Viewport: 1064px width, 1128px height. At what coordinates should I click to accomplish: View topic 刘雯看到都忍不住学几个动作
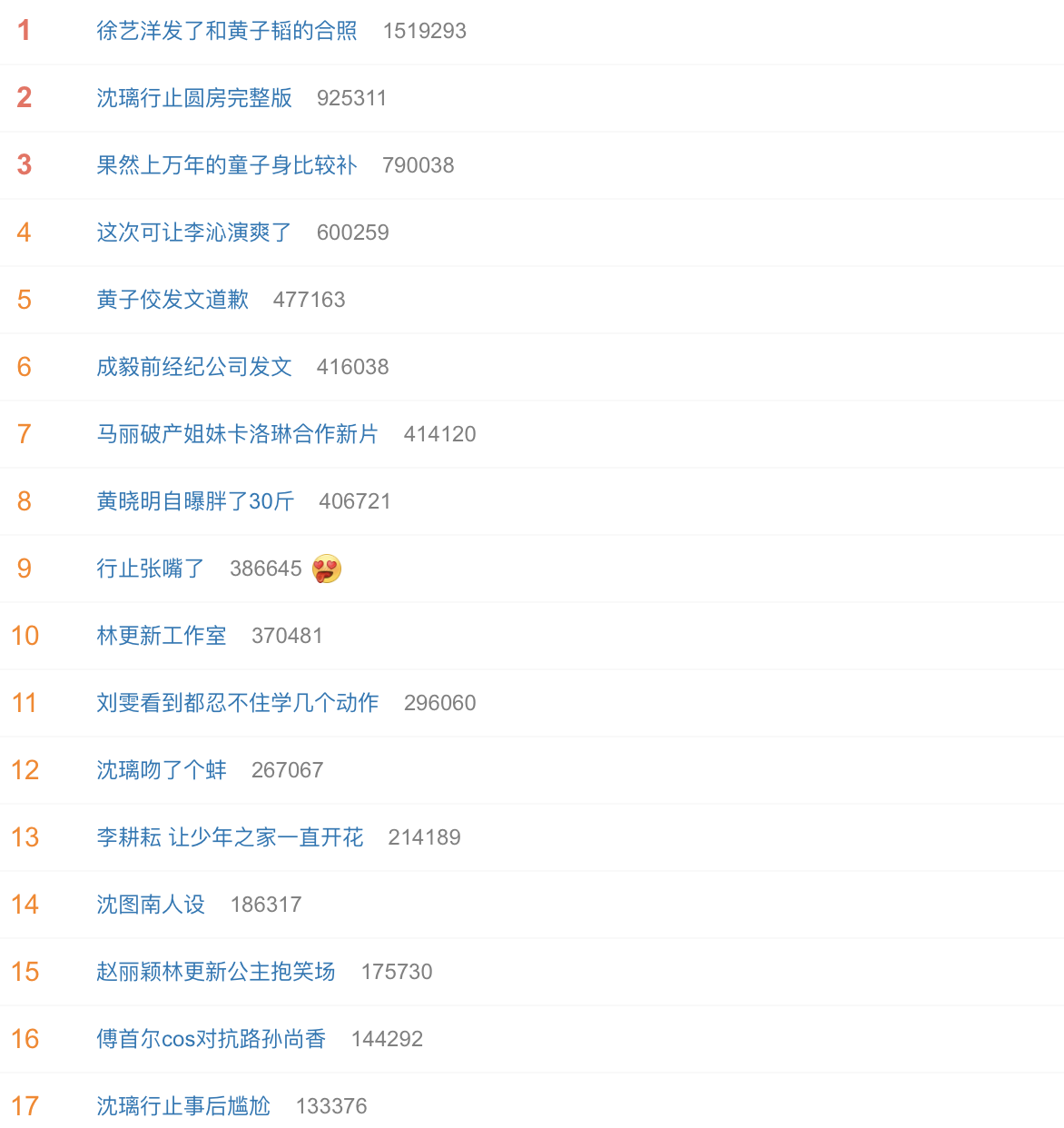238,703
